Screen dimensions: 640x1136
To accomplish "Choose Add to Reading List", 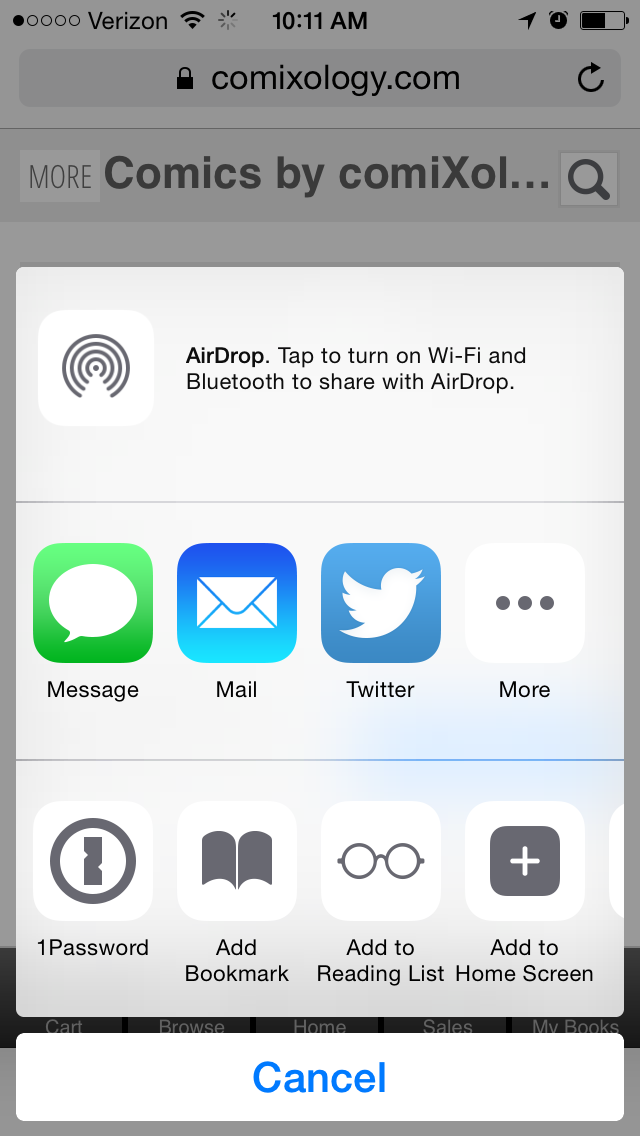I will (381, 861).
